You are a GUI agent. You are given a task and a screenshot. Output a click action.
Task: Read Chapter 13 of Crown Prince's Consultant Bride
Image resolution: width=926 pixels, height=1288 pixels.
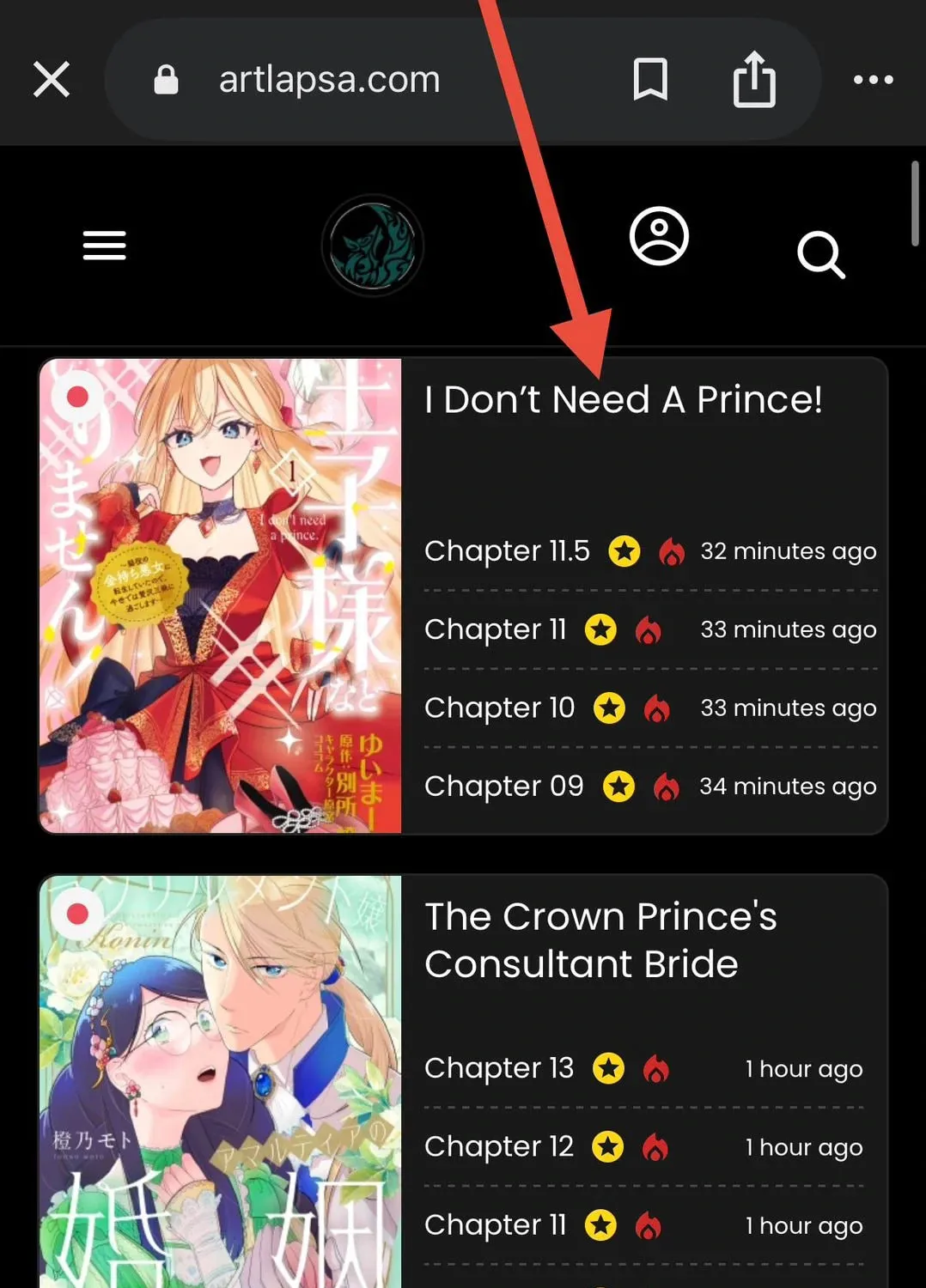tap(498, 1068)
